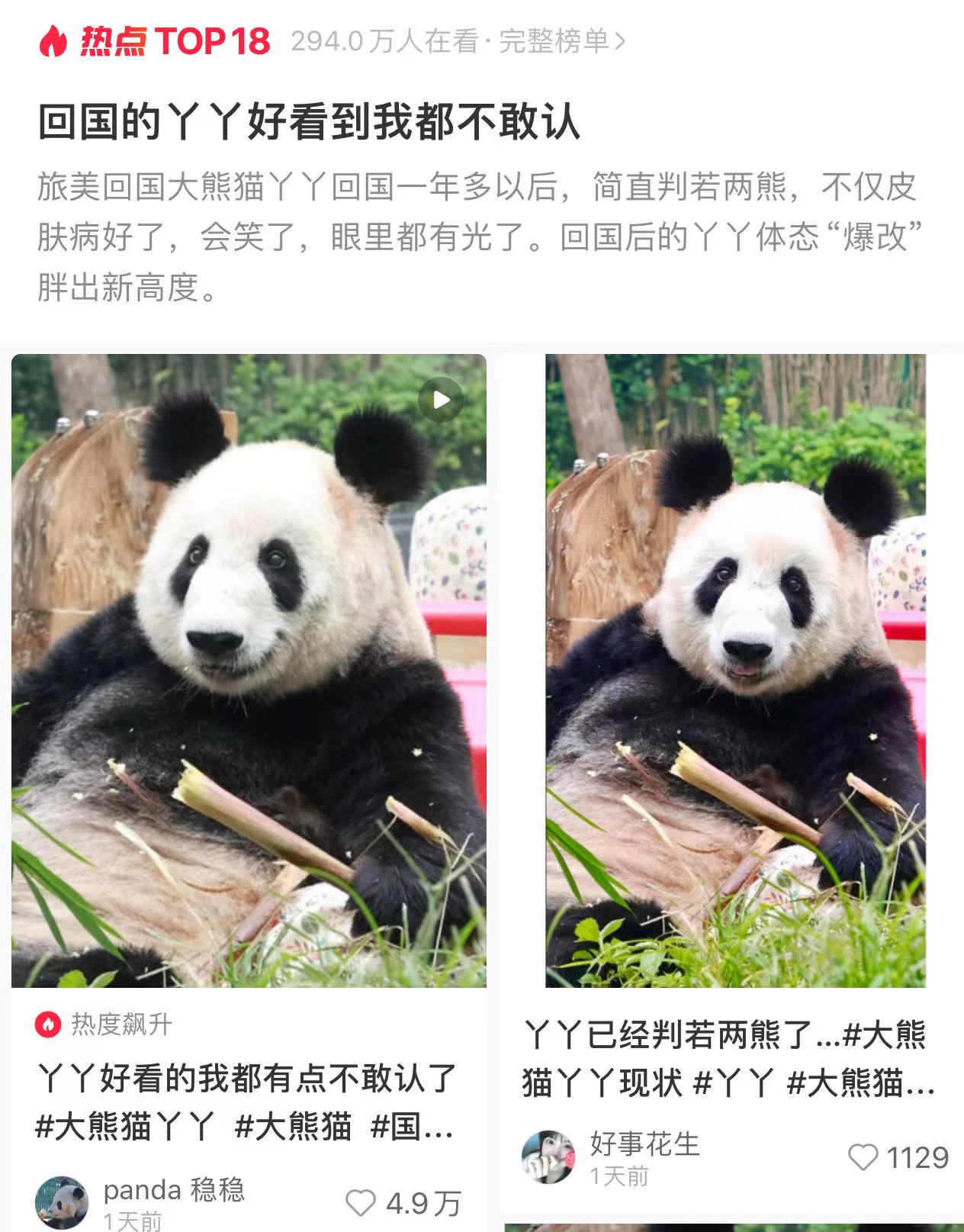The image size is (964, 1232).
Task: Like the post by panda 稳稳
Action: (361, 1203)
